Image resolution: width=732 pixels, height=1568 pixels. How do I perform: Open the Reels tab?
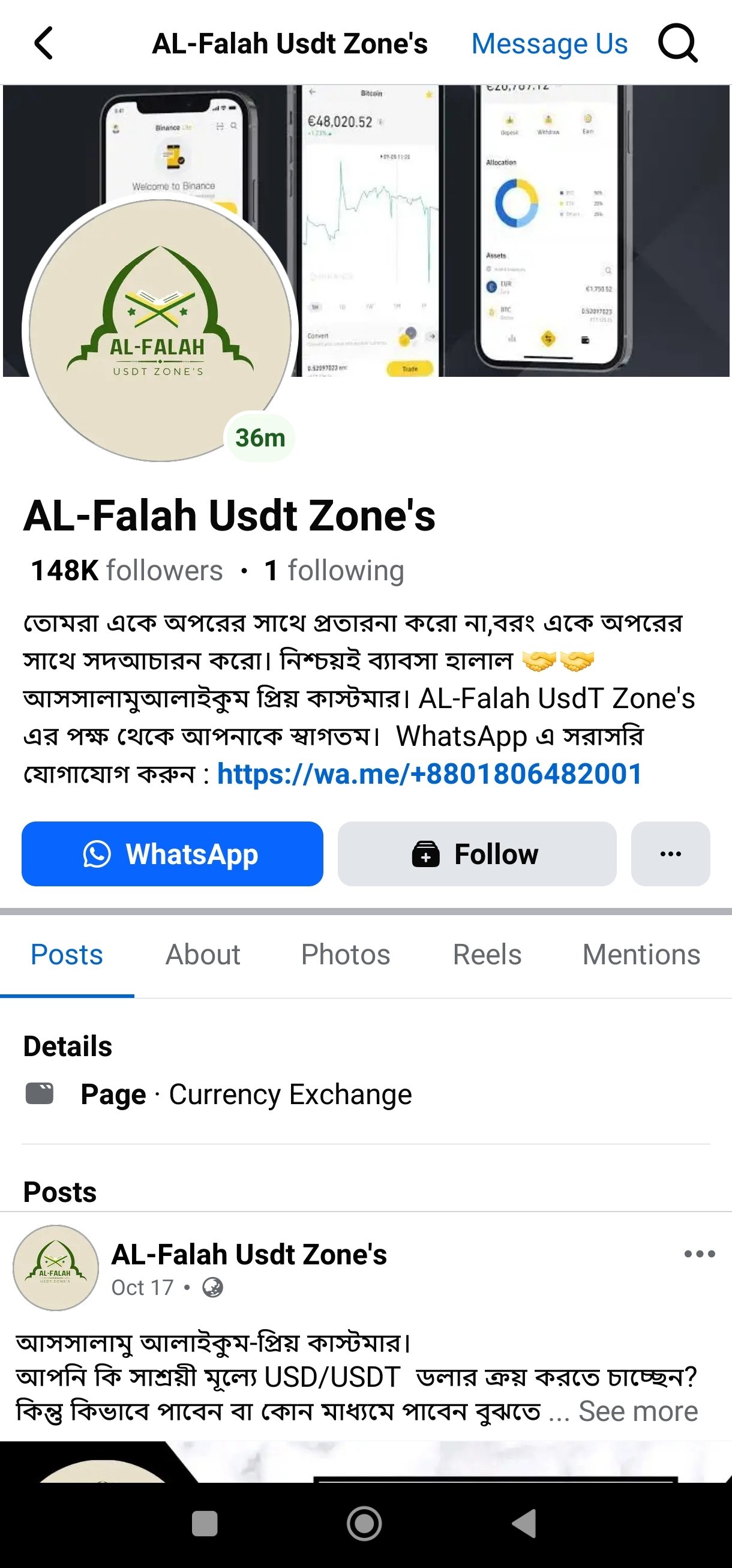coord(487,955)
